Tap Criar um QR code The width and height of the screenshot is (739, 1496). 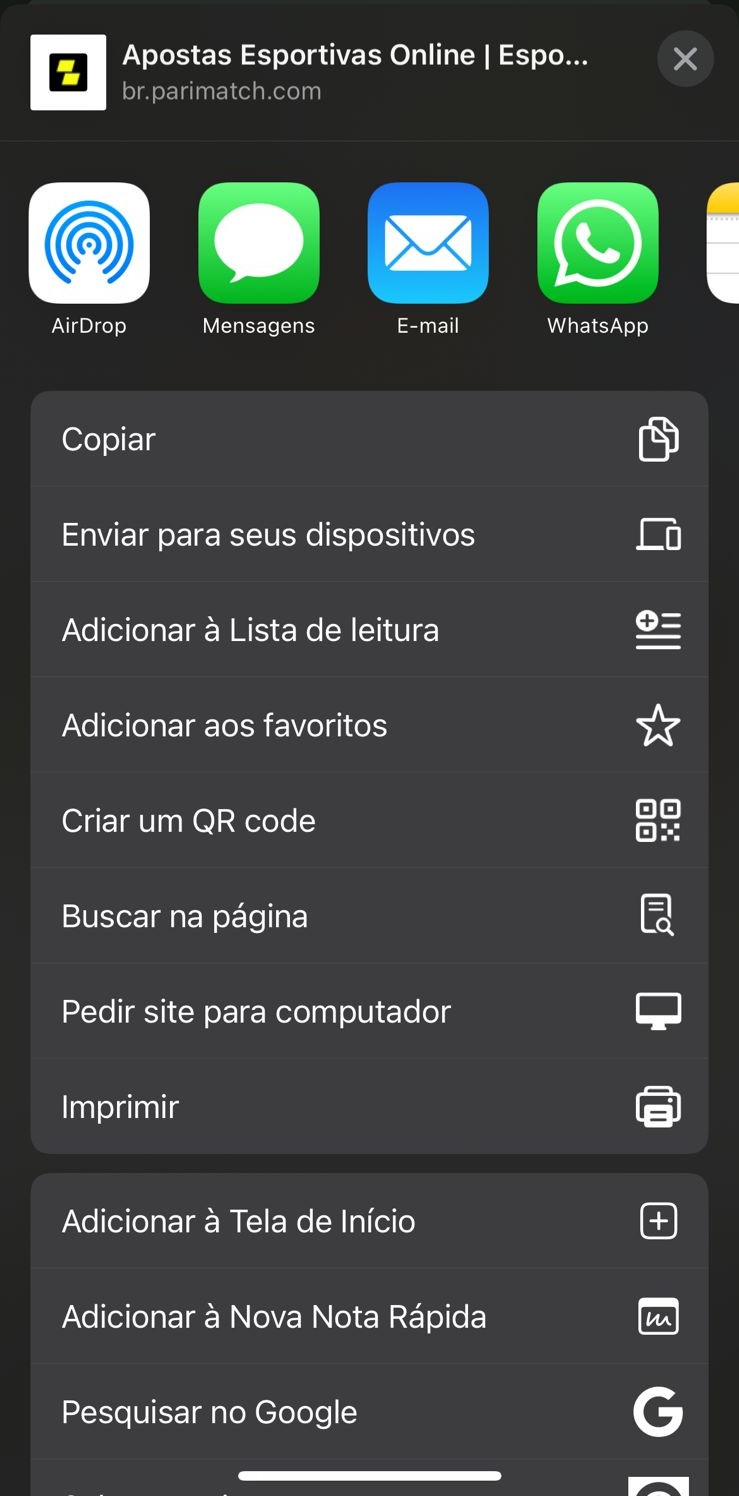pos(369,820)
